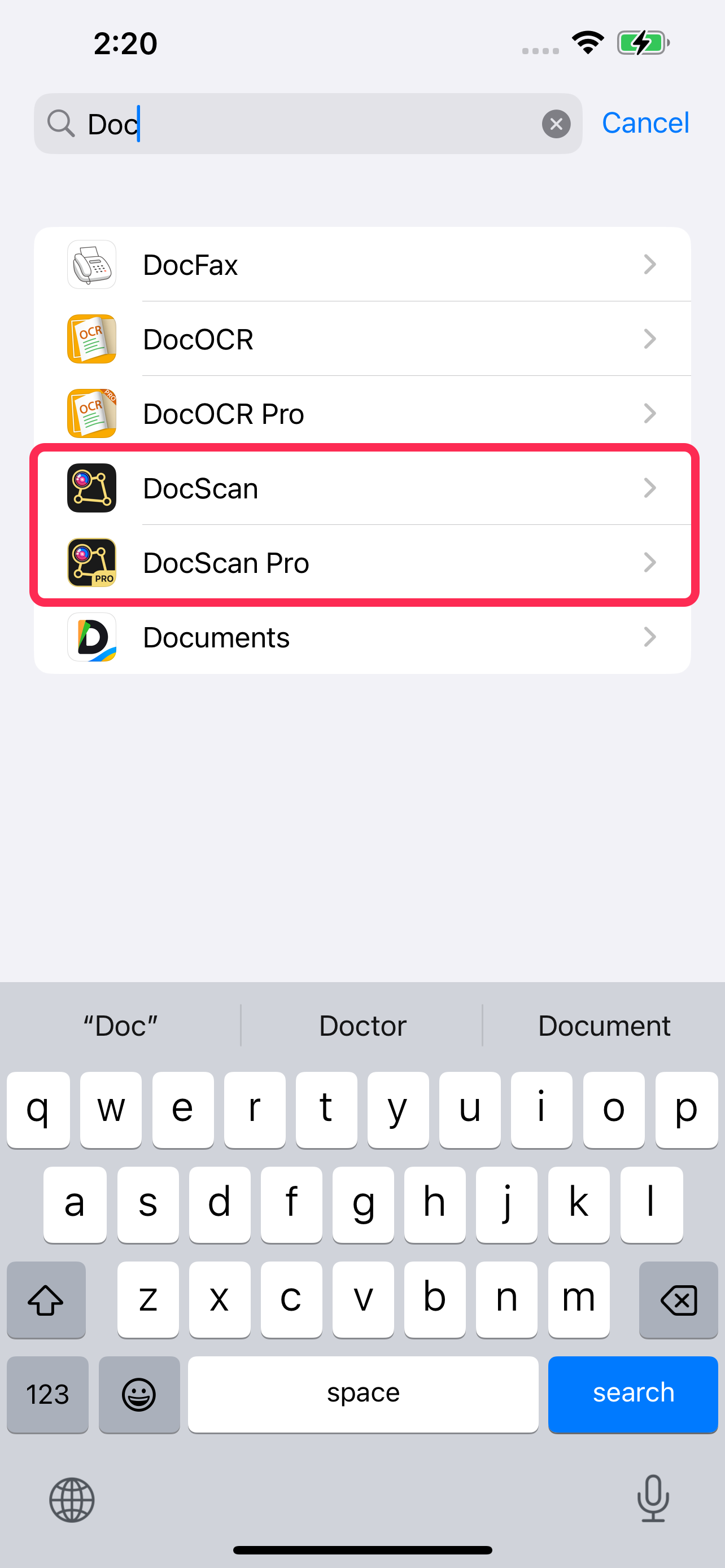This screenshot has height=1568, width=725.
Task: Clear the search text field
Action: [x=556, y=124]
